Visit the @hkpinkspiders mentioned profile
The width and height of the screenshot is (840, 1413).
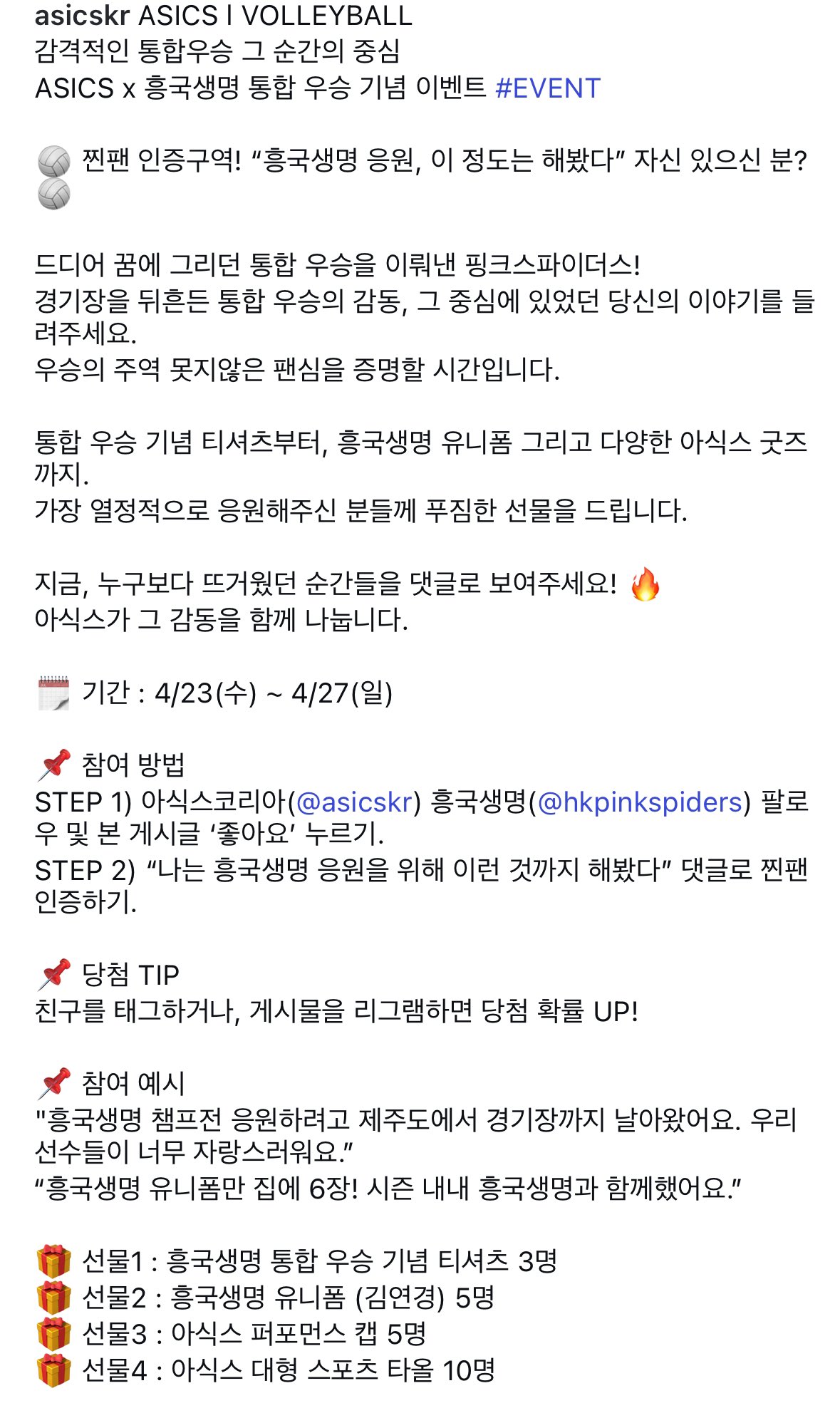640,802
